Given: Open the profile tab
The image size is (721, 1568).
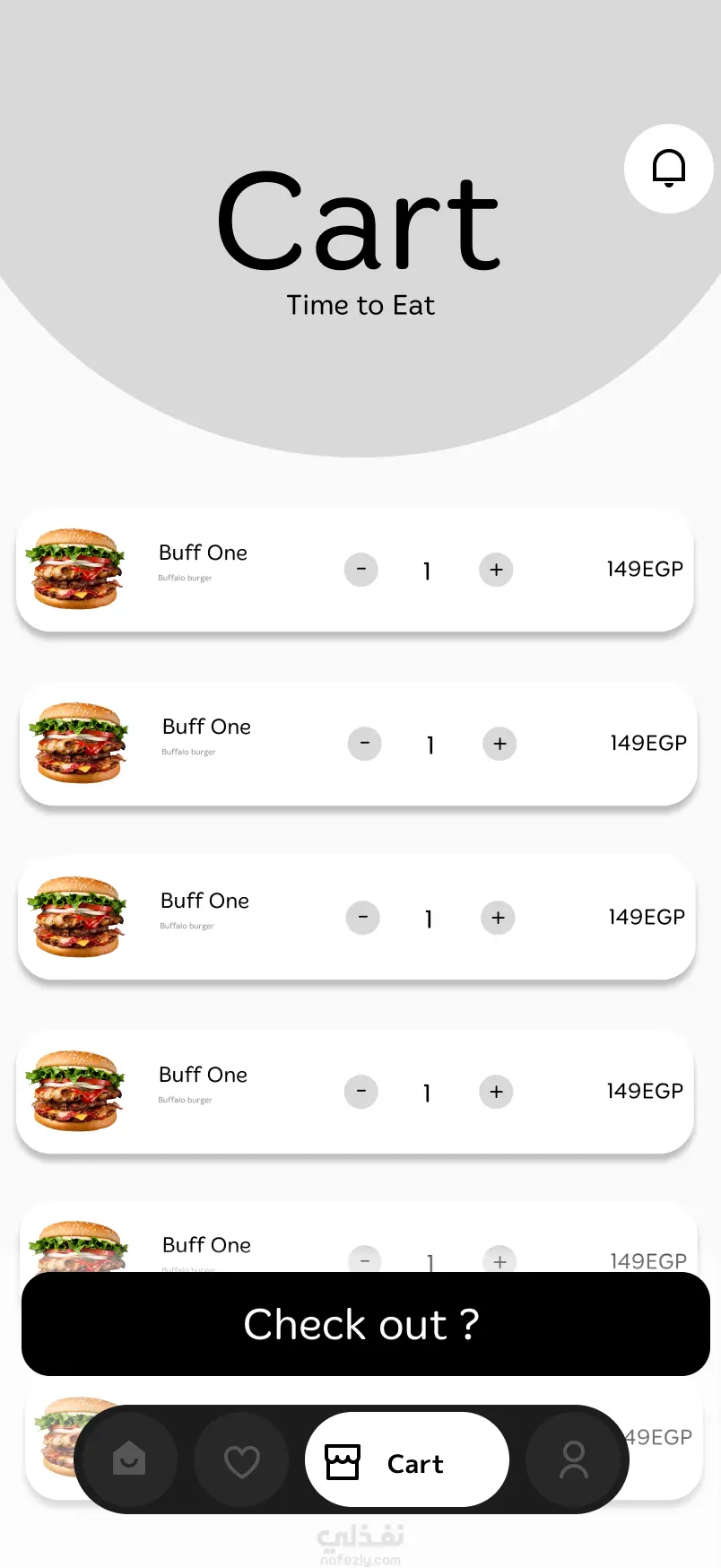Looking at the screenshot, I should tap(573, 1459).
